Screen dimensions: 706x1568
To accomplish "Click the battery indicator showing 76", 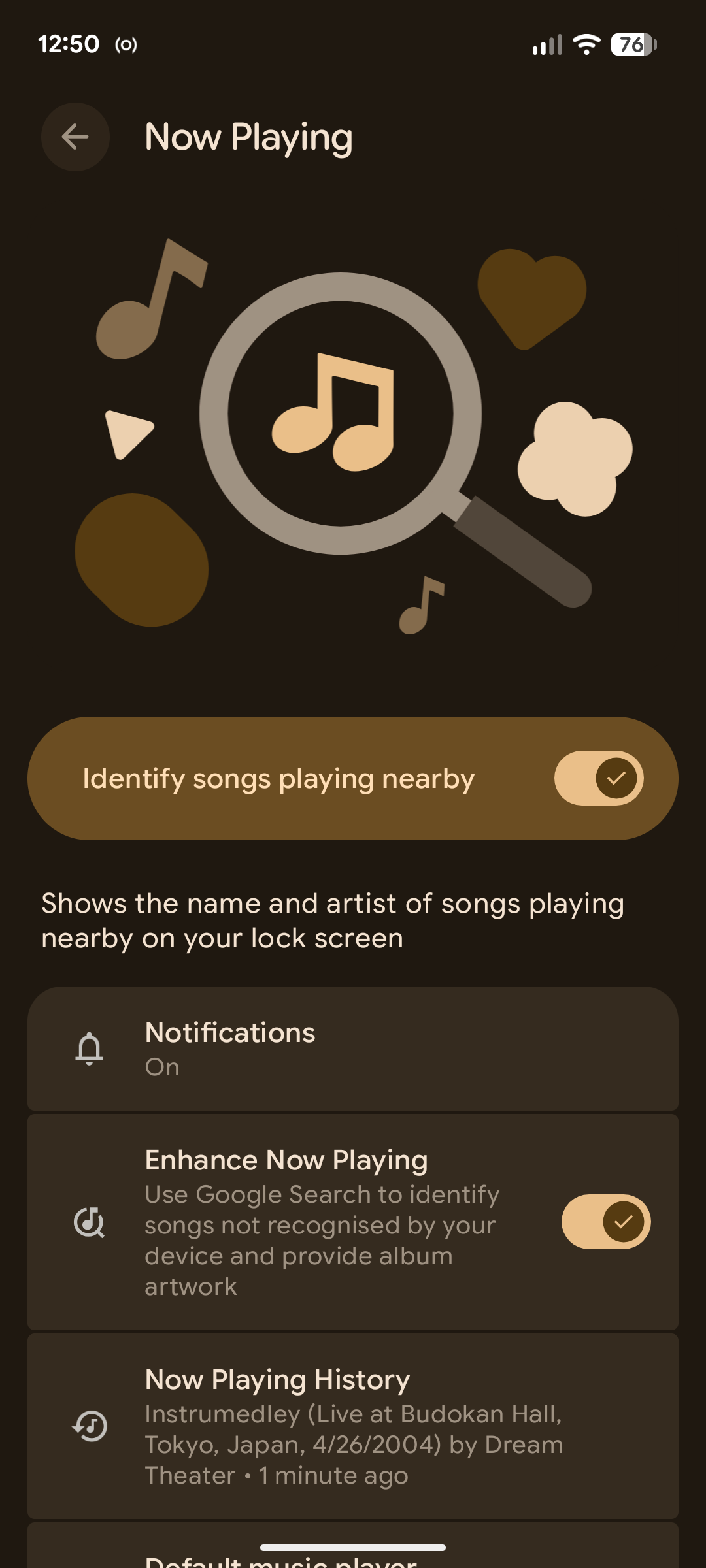I will [x=630, y=44].
